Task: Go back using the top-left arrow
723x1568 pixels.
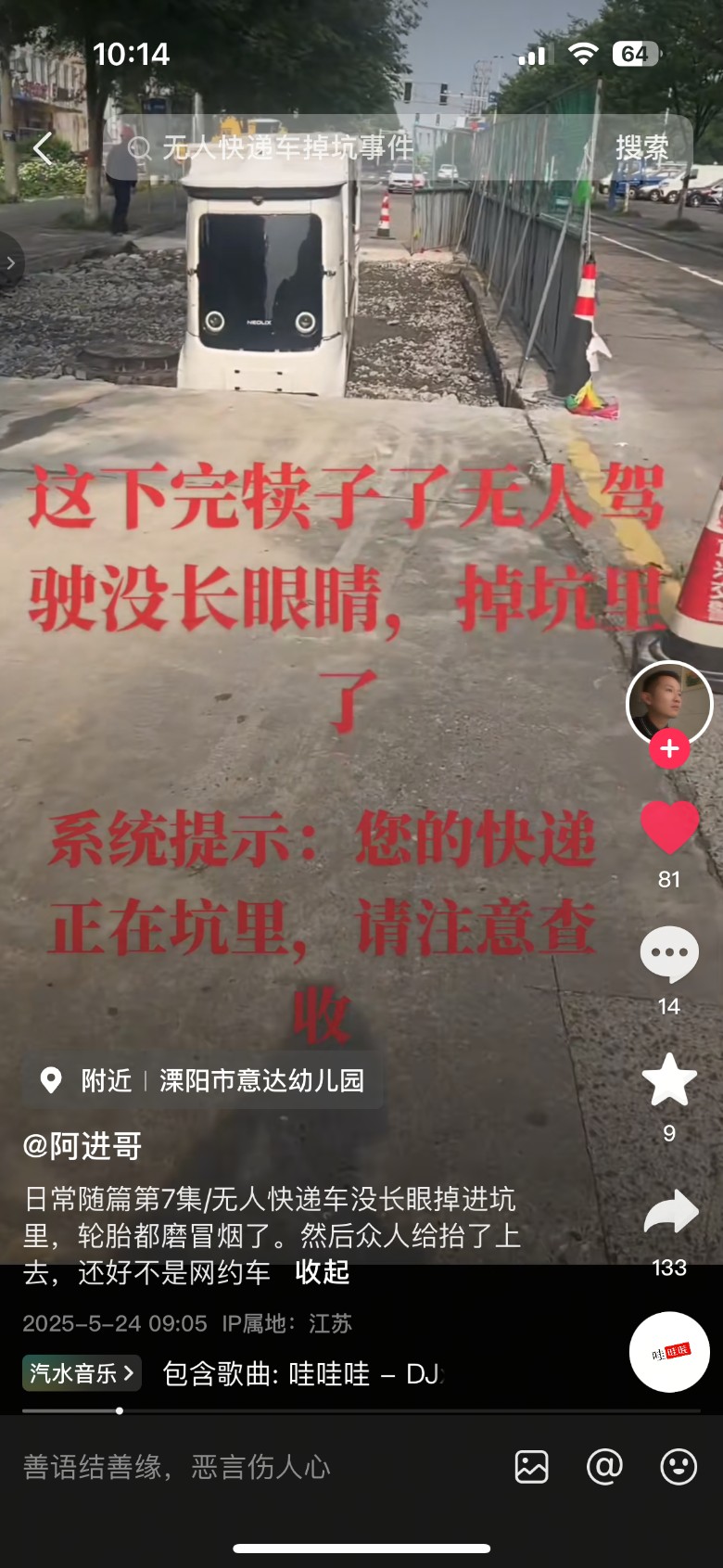Action: tap(42, 147)
